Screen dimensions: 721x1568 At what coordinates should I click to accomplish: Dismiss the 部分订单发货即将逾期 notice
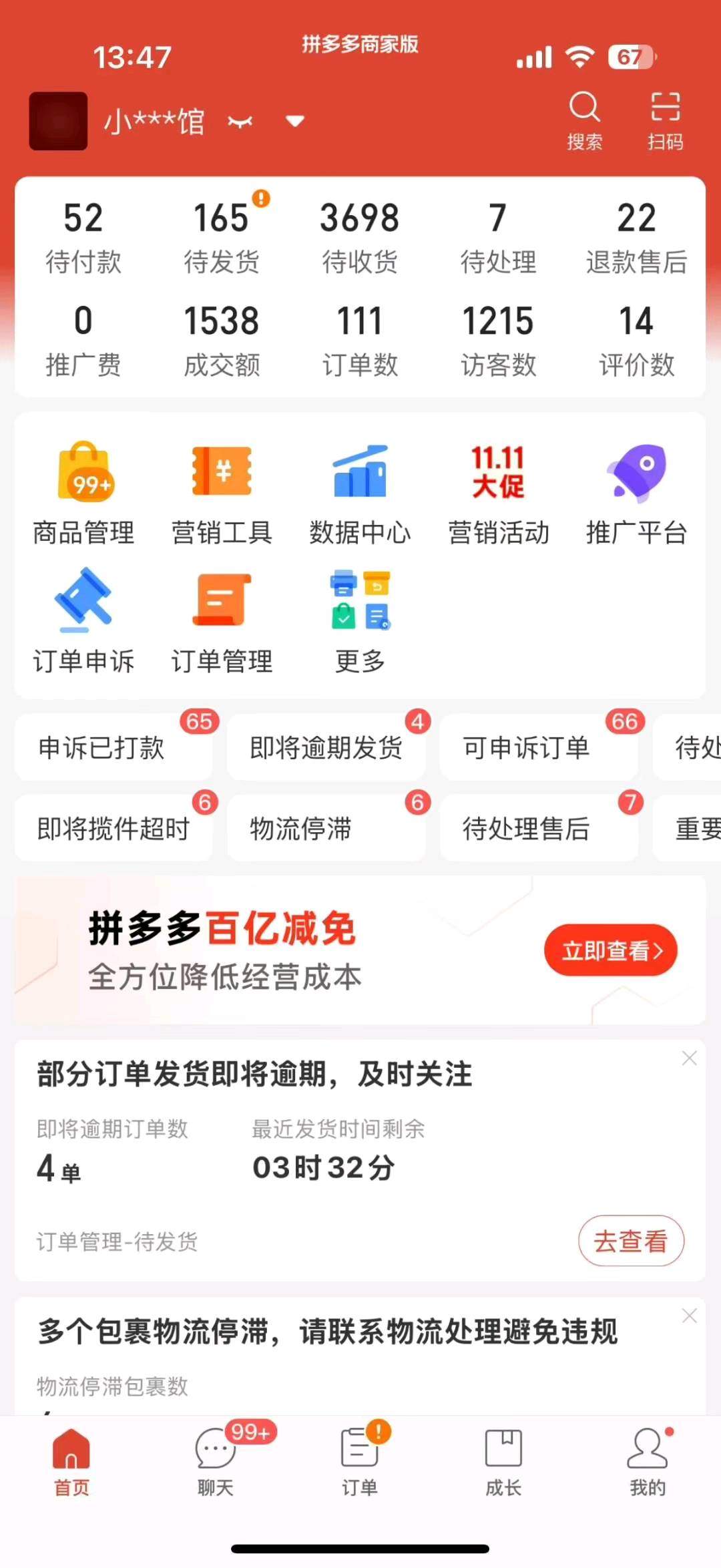pyautogui.click(x=690, y=1058)
